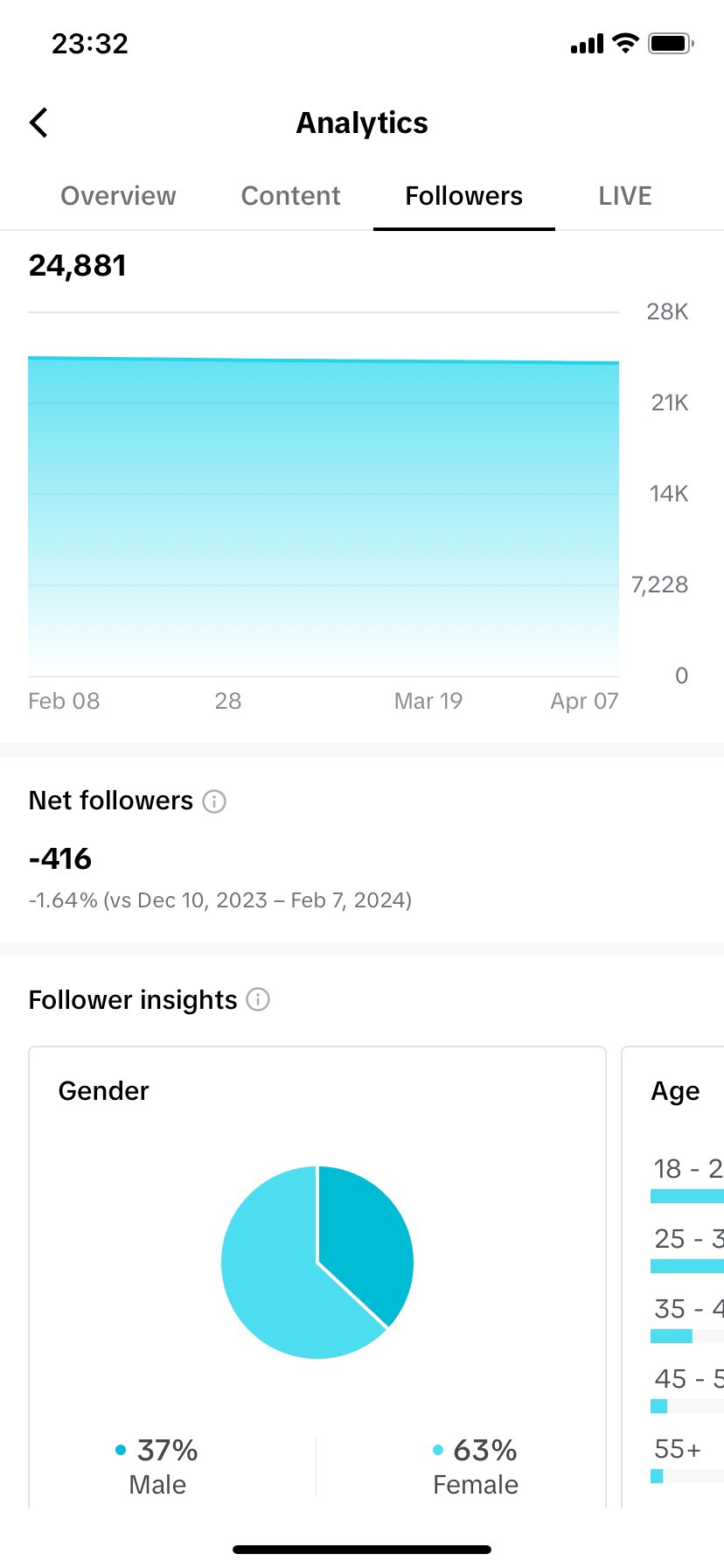This screenshot has width=724, height=1568.
Task: Open the Content tab
Action: (290, 196)
